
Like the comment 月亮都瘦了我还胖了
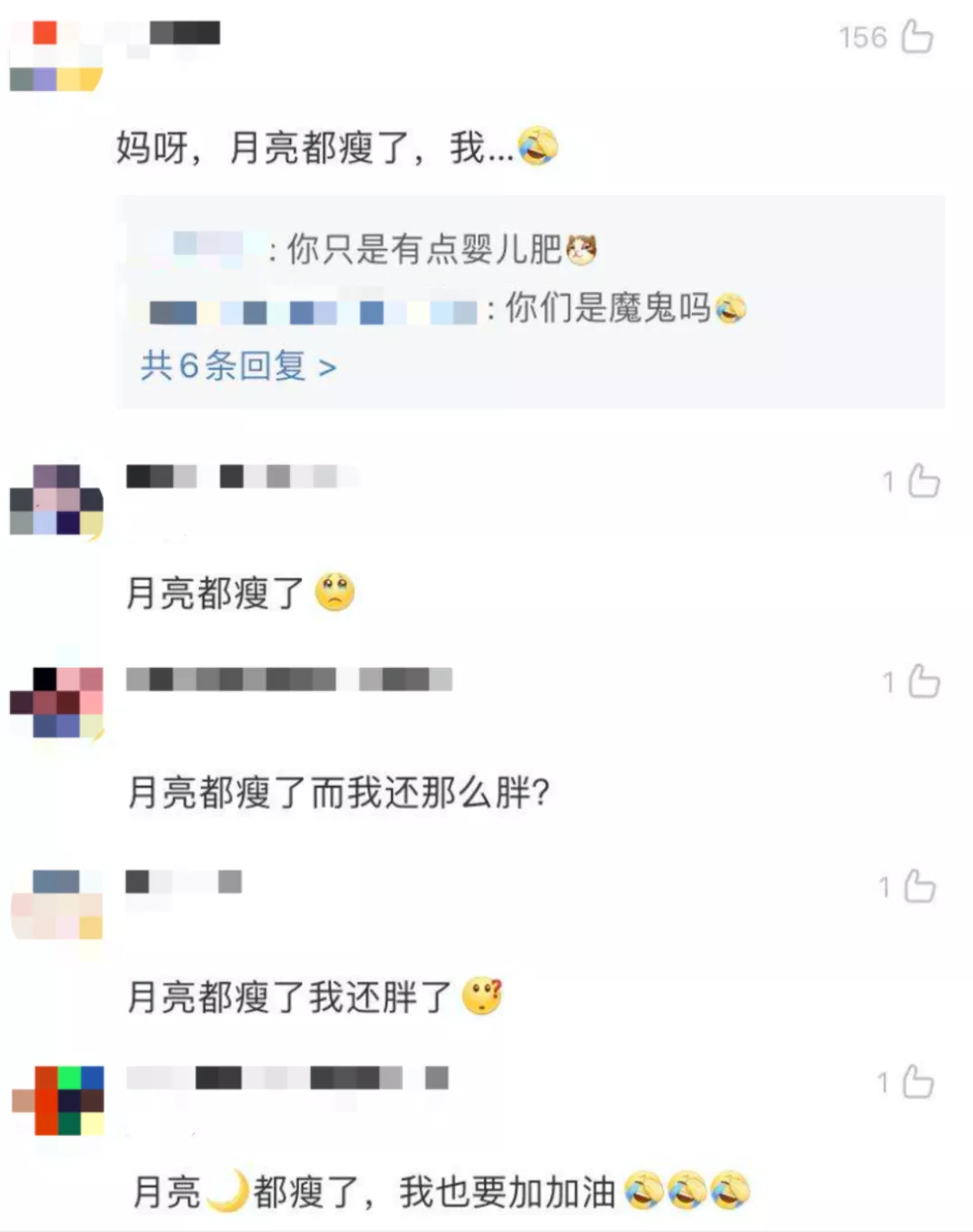[x=919, y=886]
